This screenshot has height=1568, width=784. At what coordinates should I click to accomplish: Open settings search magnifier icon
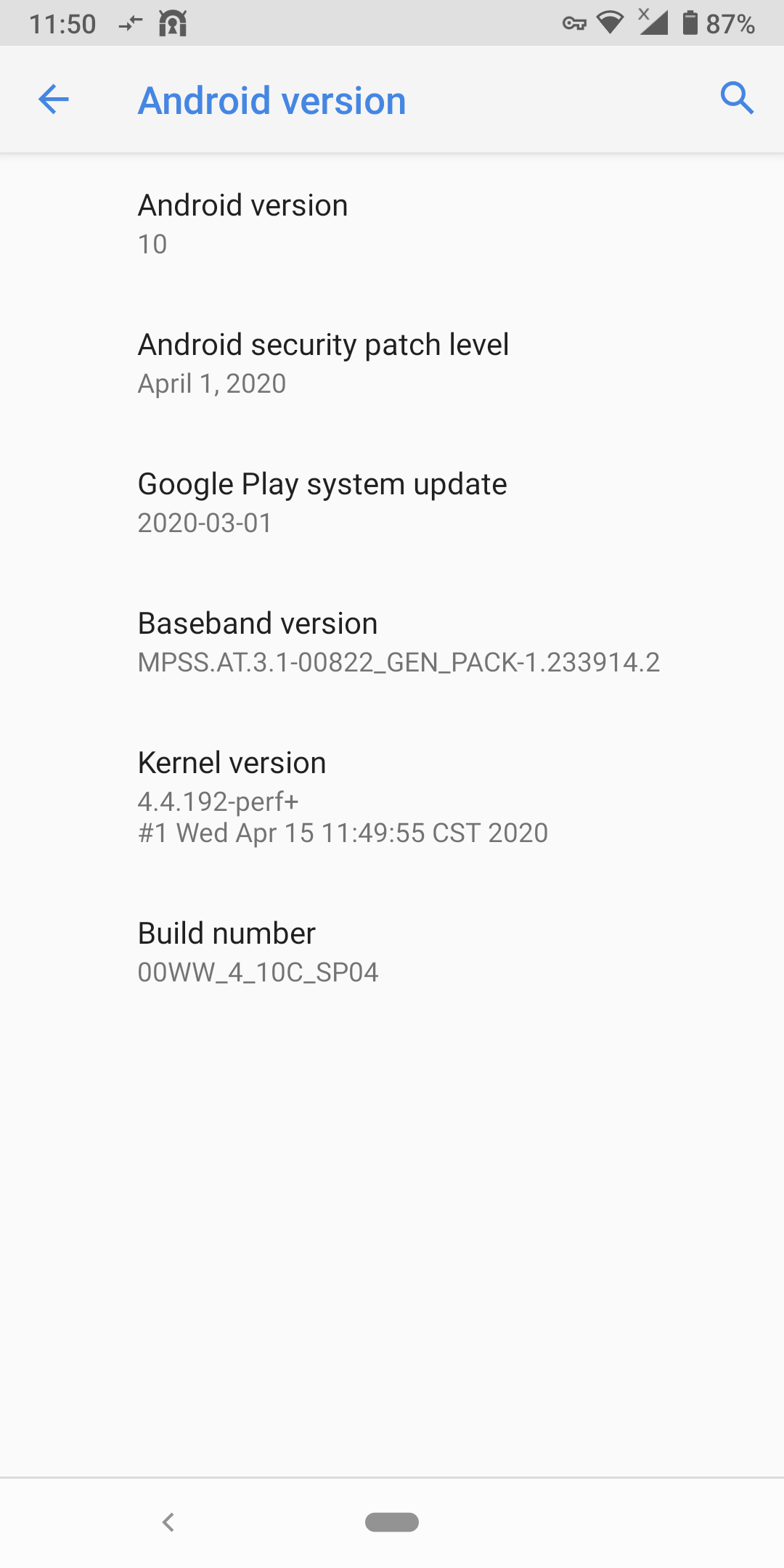click(736, 98)
